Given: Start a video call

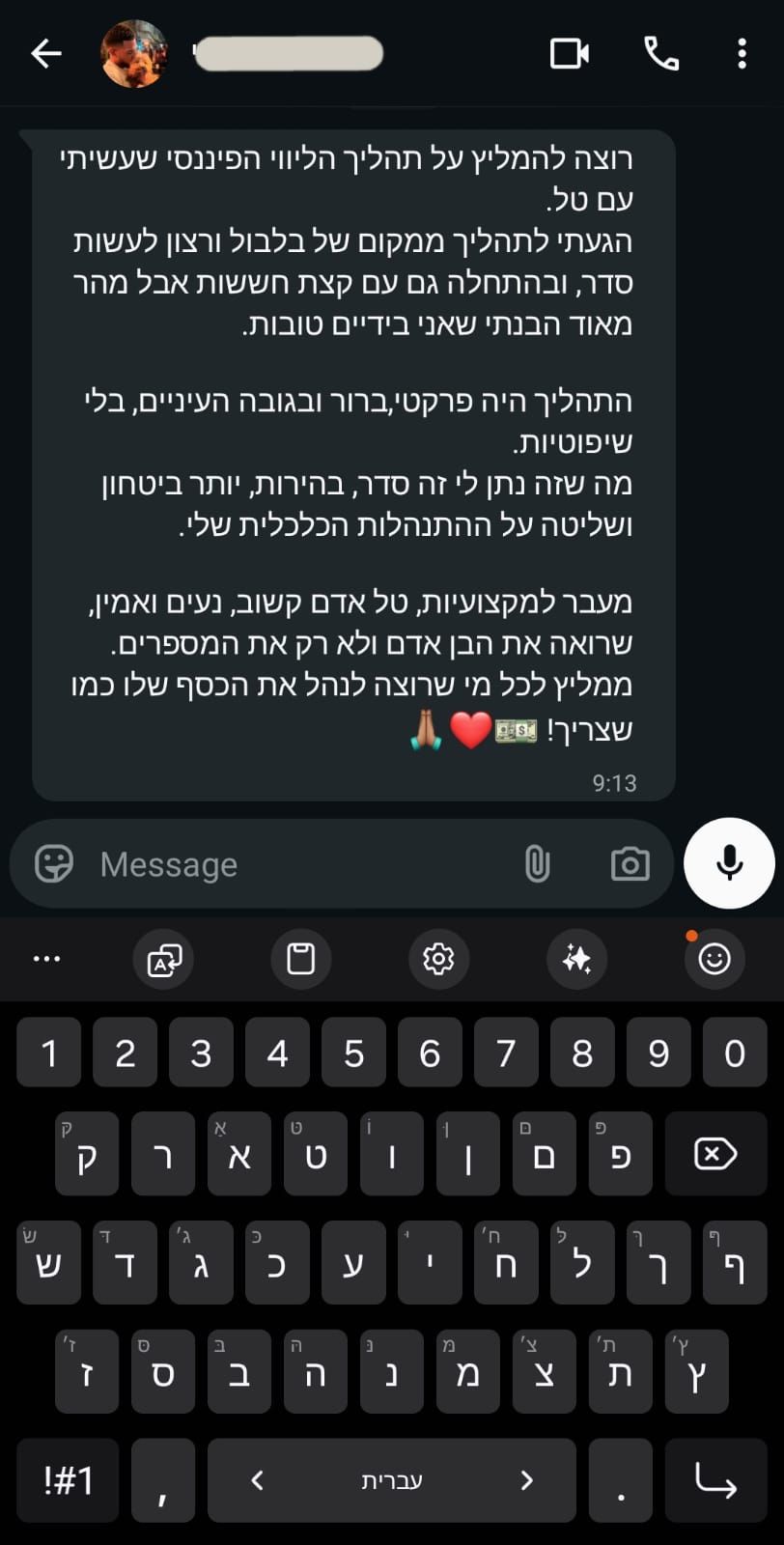Looking at the screenshot, I should tap(570, 54).
